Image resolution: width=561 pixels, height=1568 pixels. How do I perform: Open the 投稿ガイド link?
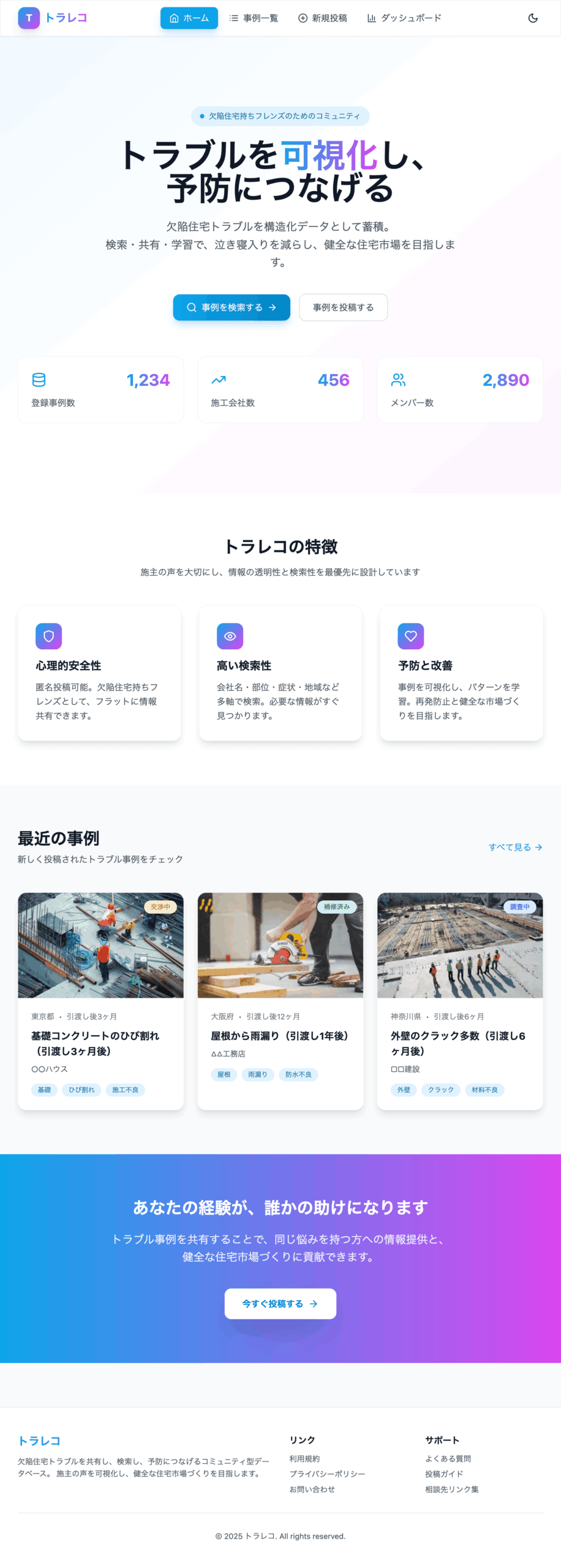point(443,1474)
